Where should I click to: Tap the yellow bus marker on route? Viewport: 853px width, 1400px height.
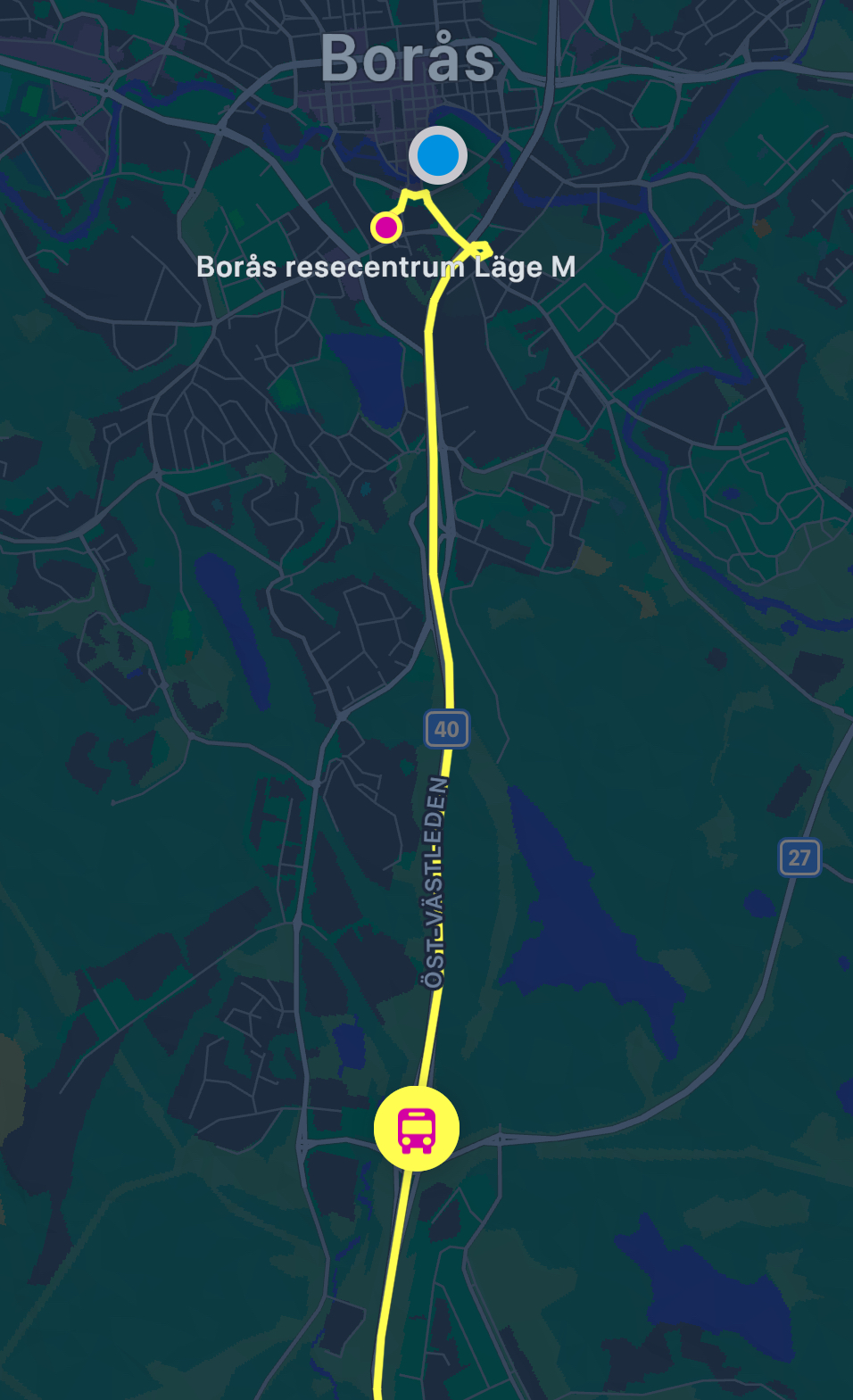pyautogui.click(x=417, y=1129)
